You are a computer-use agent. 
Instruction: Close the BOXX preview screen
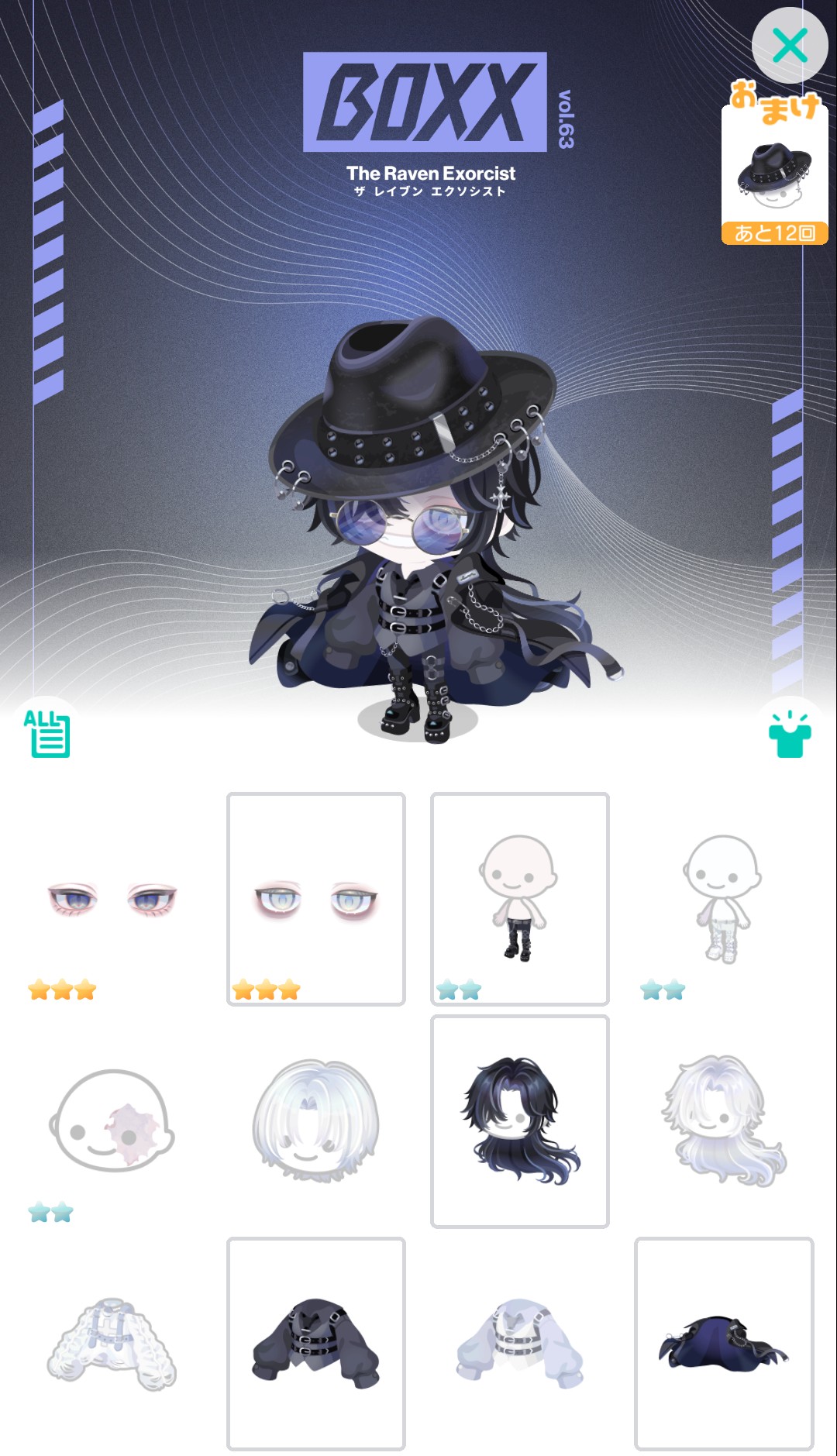coord(789,46)
